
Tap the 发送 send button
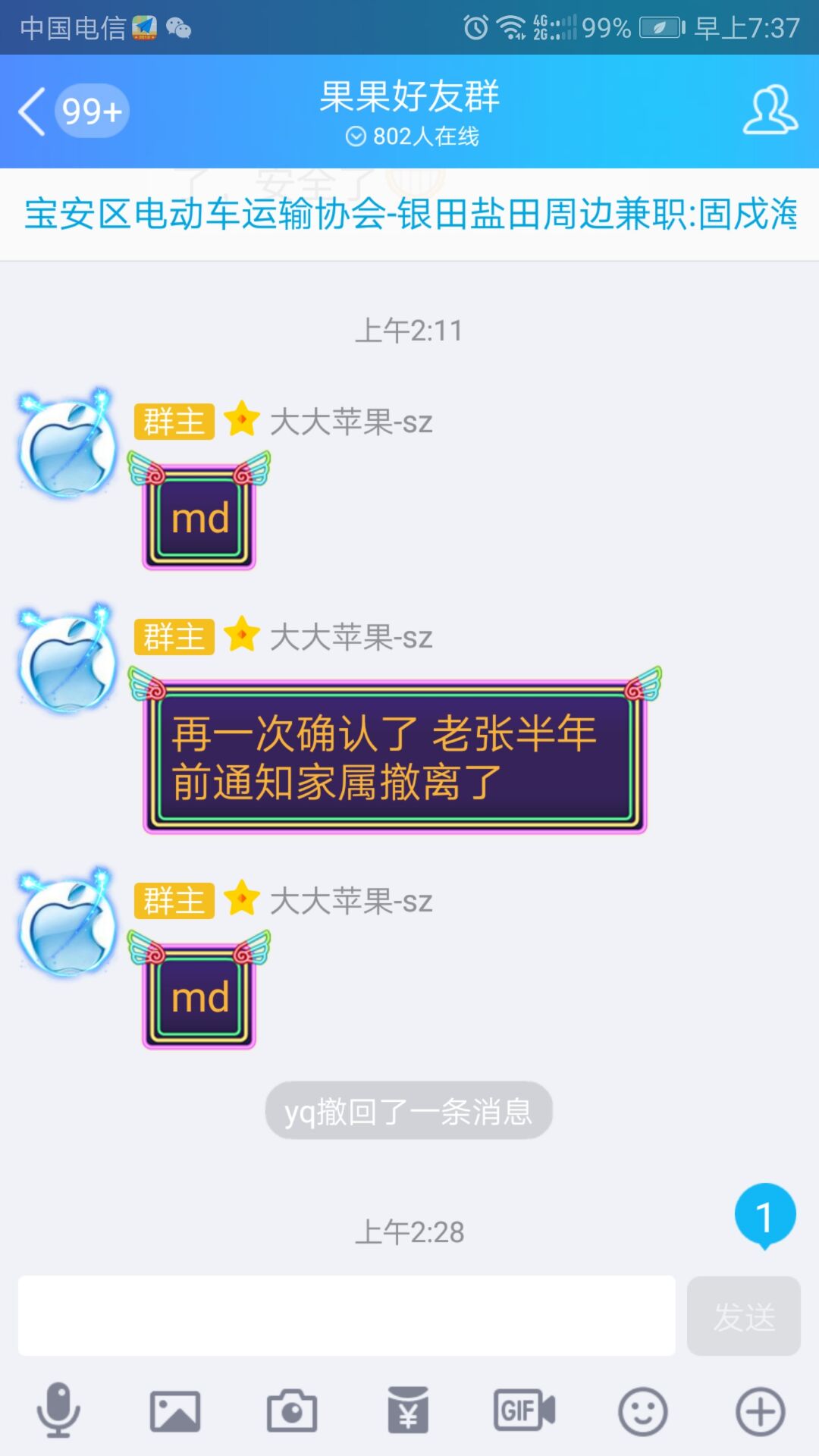[x=743, y=1316]
